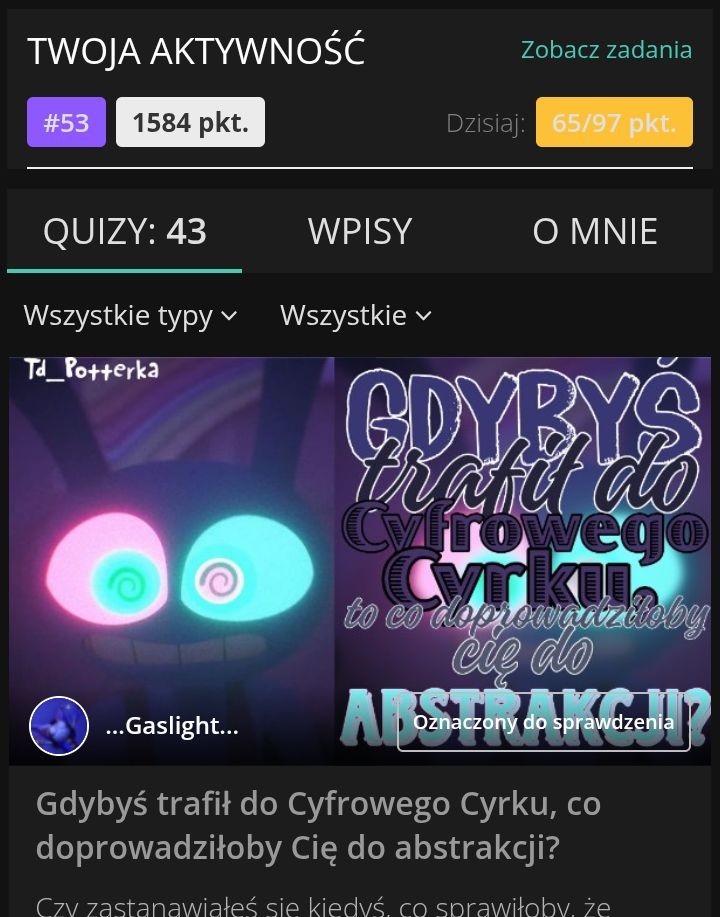Expand the Wszystkie filter dropdown
The width and height of the screenshot is (720, 917).
(355, 316)
